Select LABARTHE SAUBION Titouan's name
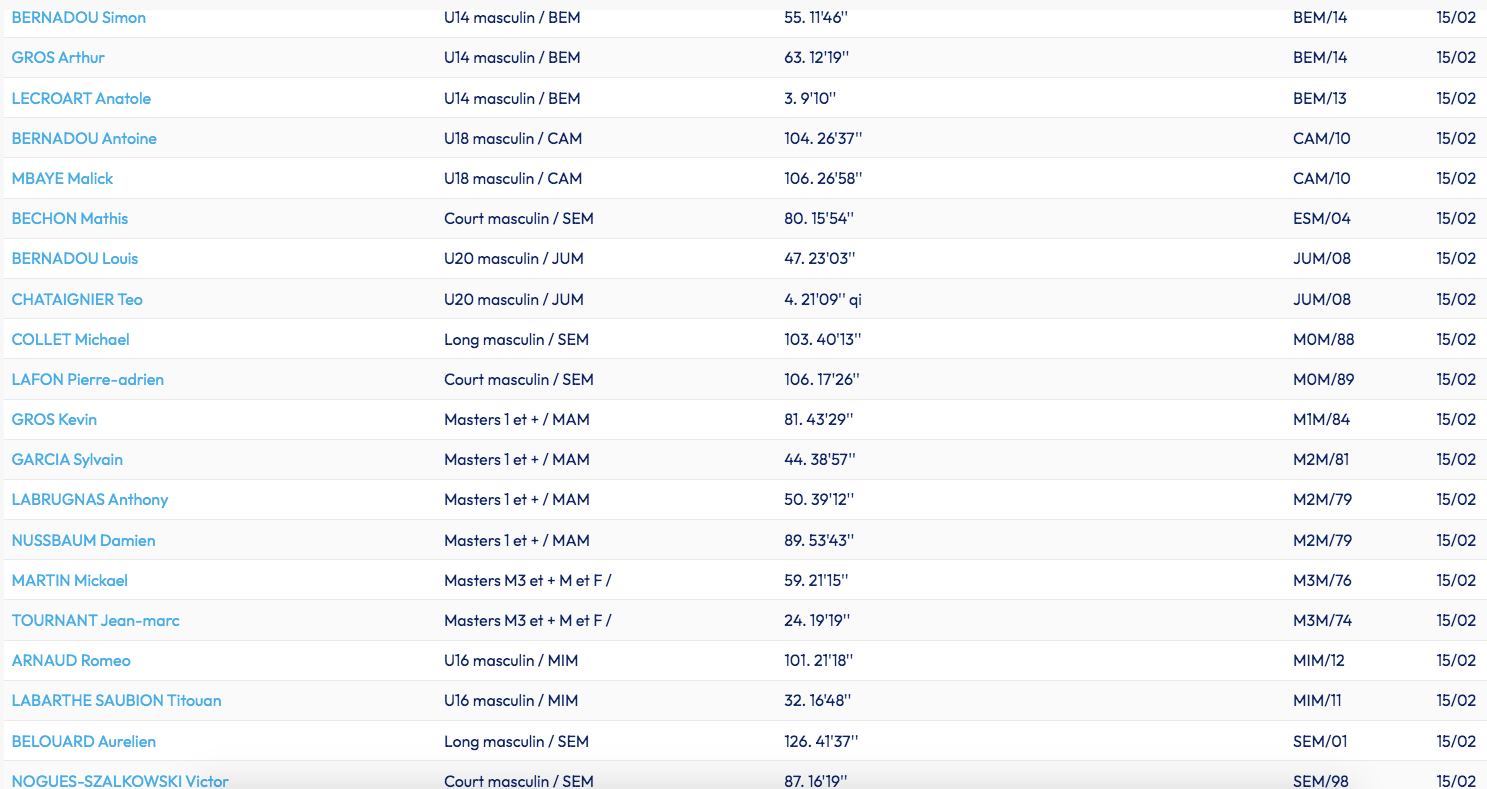Screen dimensions: 1487x789 pos(116,700)
